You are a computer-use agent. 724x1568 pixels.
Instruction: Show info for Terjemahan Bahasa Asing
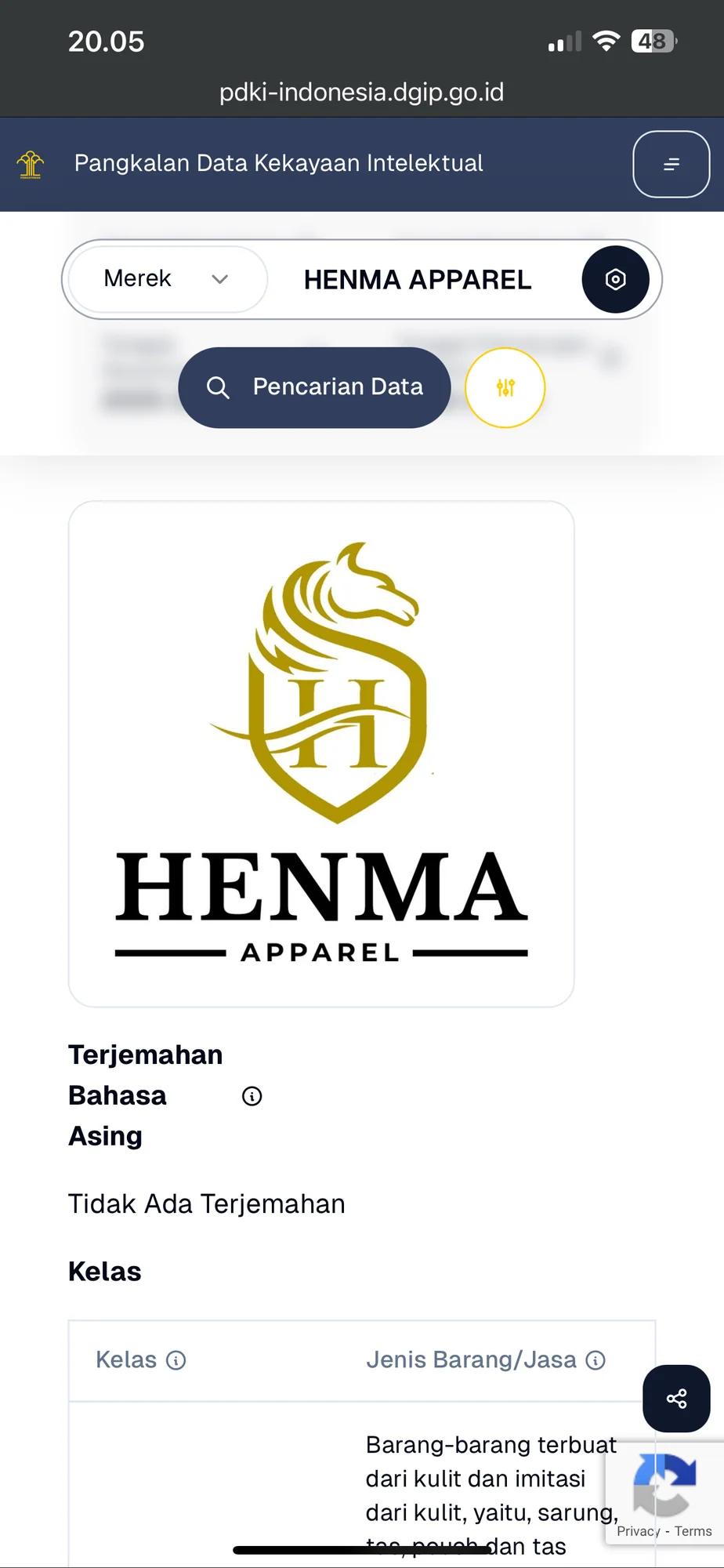coord(252,1096)
